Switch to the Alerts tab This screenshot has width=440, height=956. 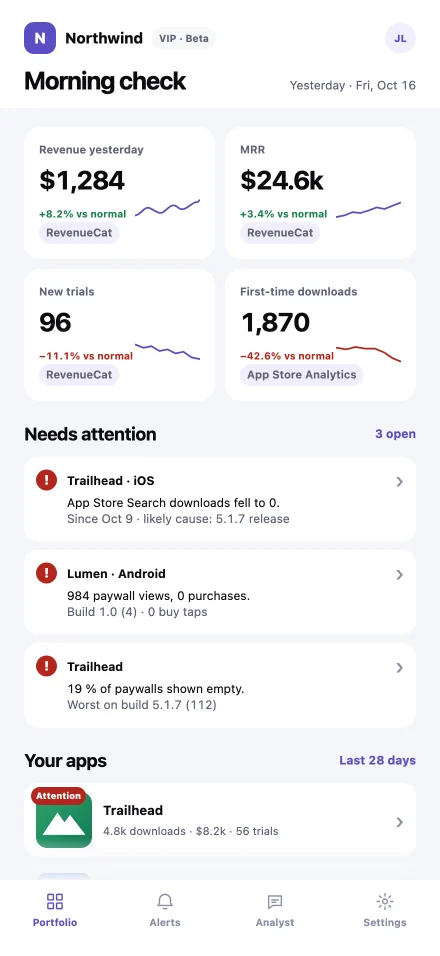(x=165, y=910)
